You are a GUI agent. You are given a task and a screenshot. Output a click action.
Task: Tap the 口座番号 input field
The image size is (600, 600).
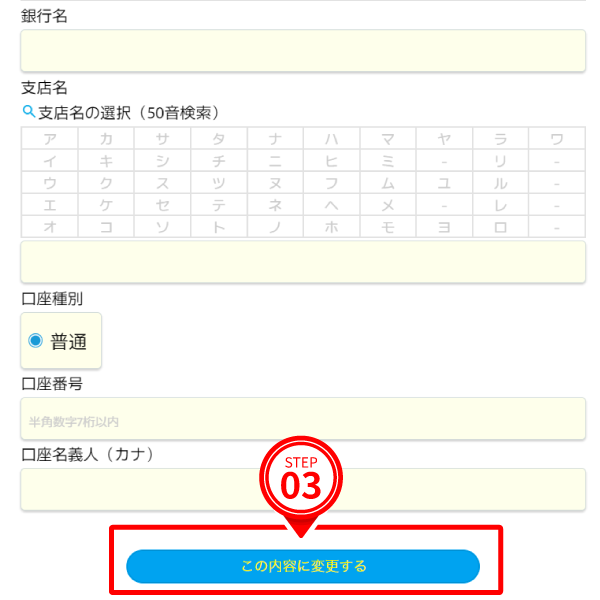(x=302, y=419)
